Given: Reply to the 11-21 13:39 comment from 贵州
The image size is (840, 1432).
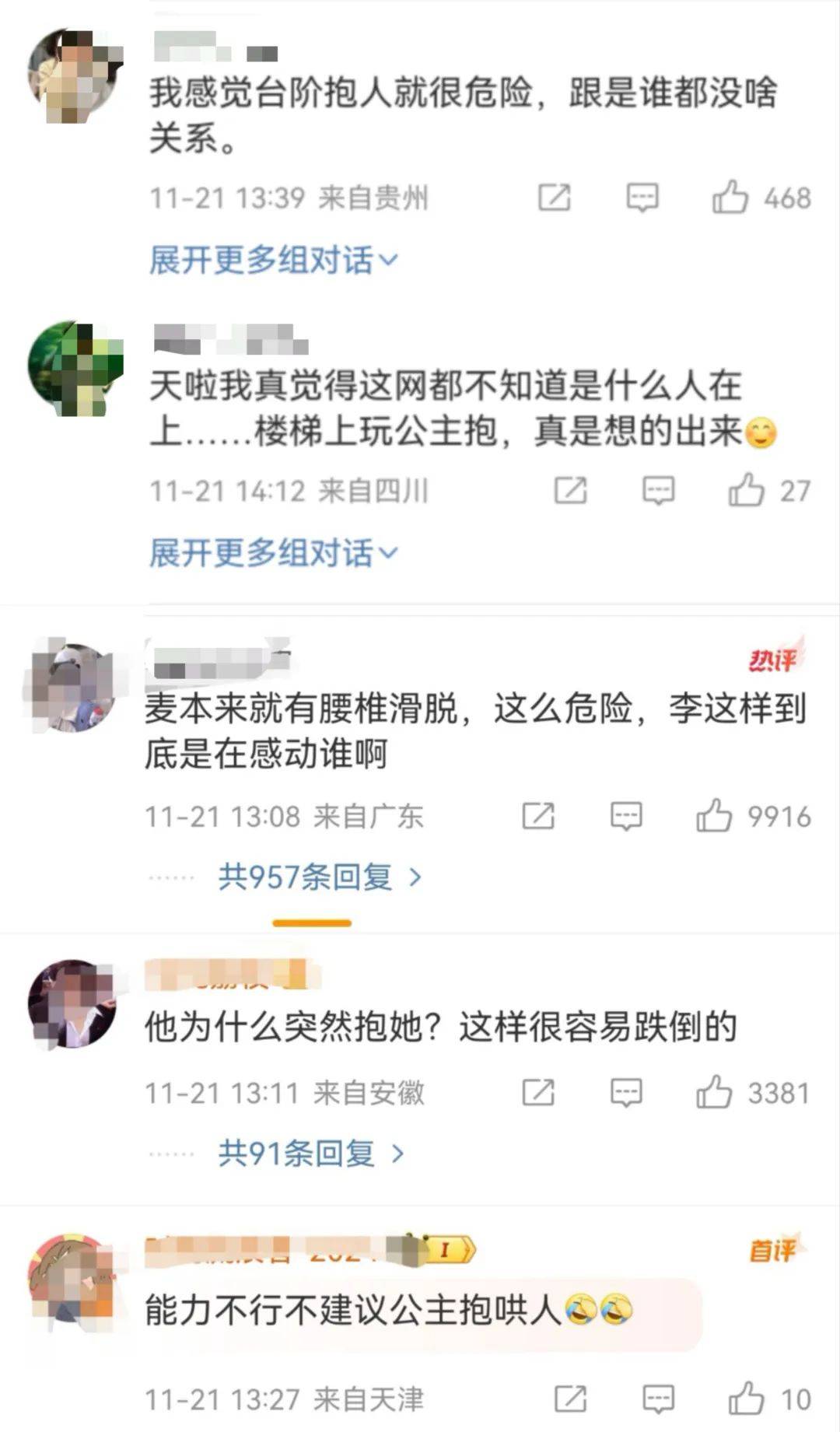Looking at the screenshot, I should coord(642,198).
